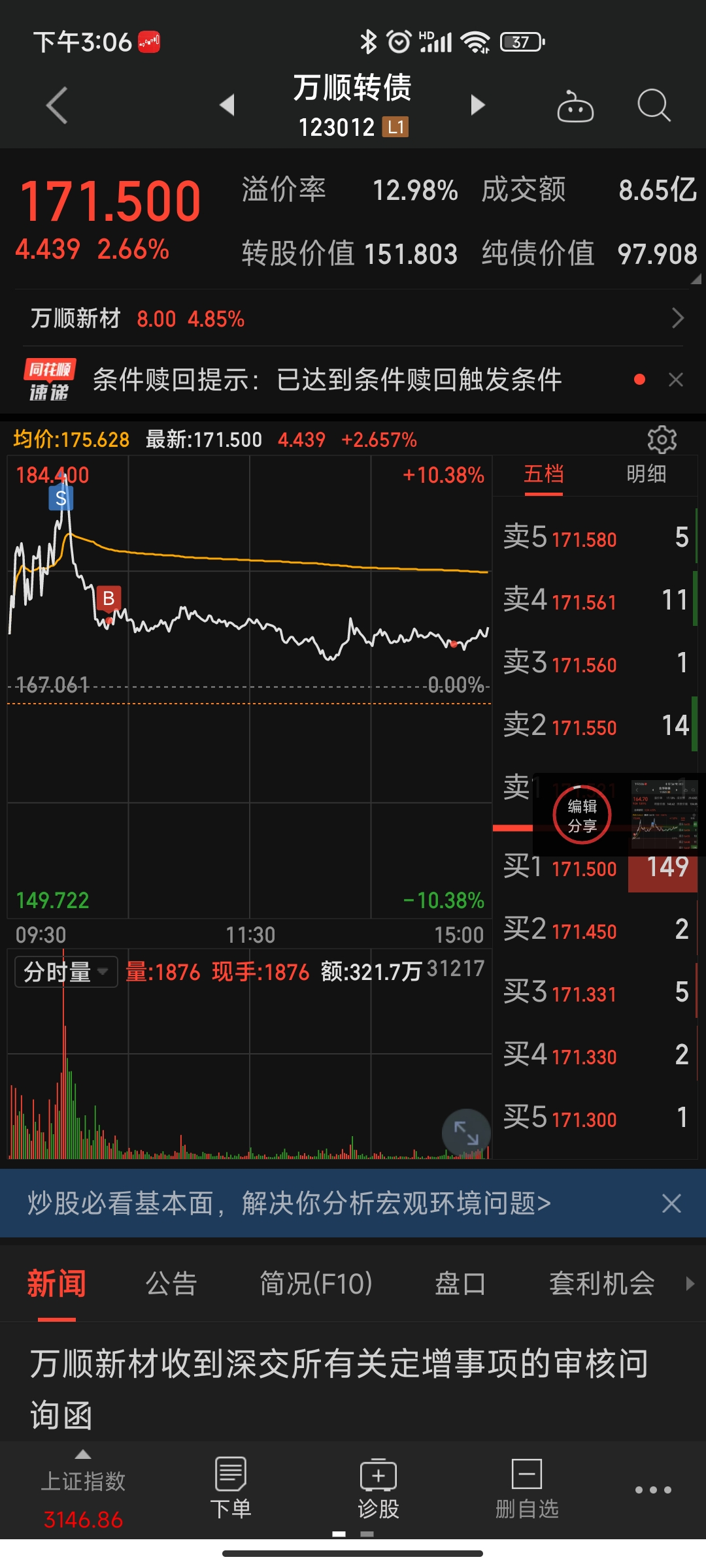
Task: Switch to the 明细 tab
Action: [646, 474]
